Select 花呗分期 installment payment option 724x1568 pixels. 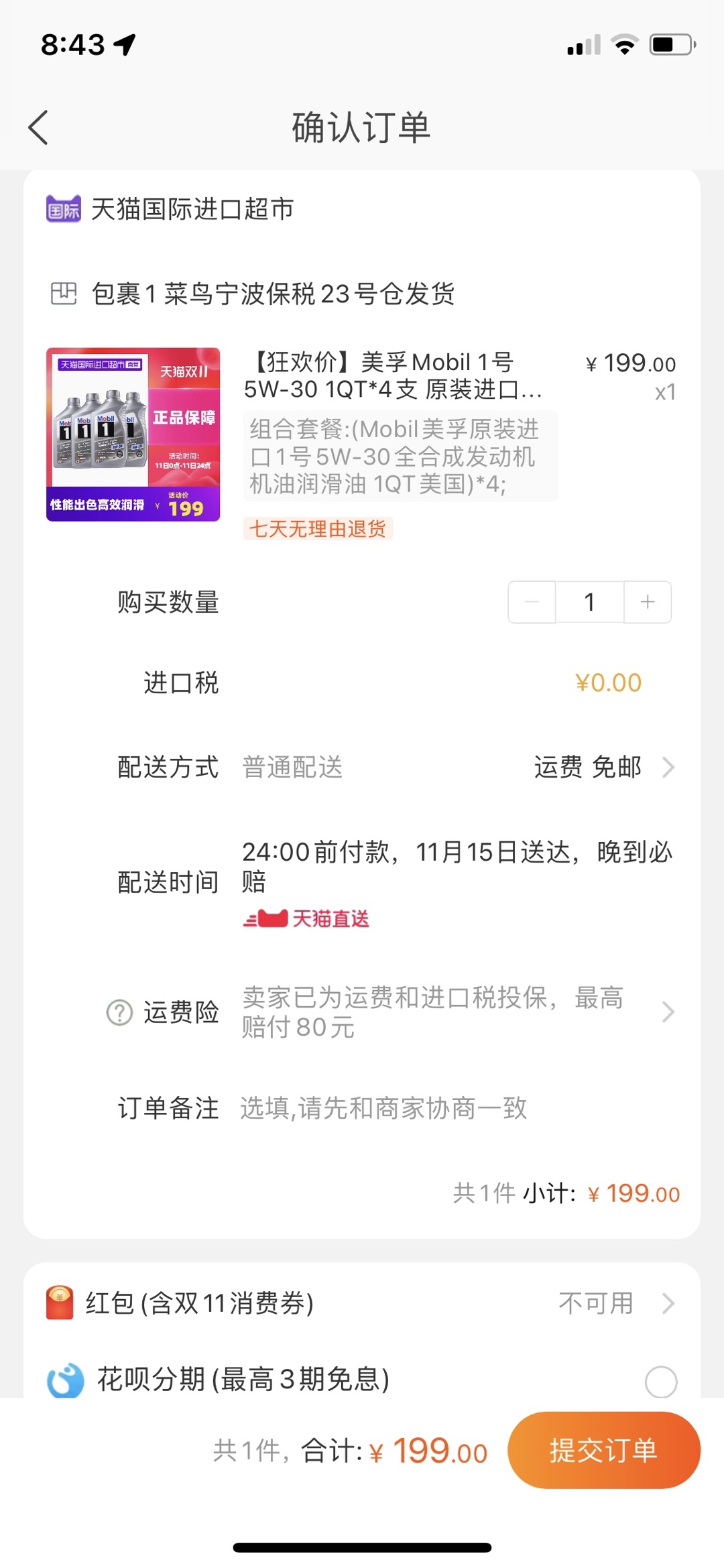(x=660, y=1382)
